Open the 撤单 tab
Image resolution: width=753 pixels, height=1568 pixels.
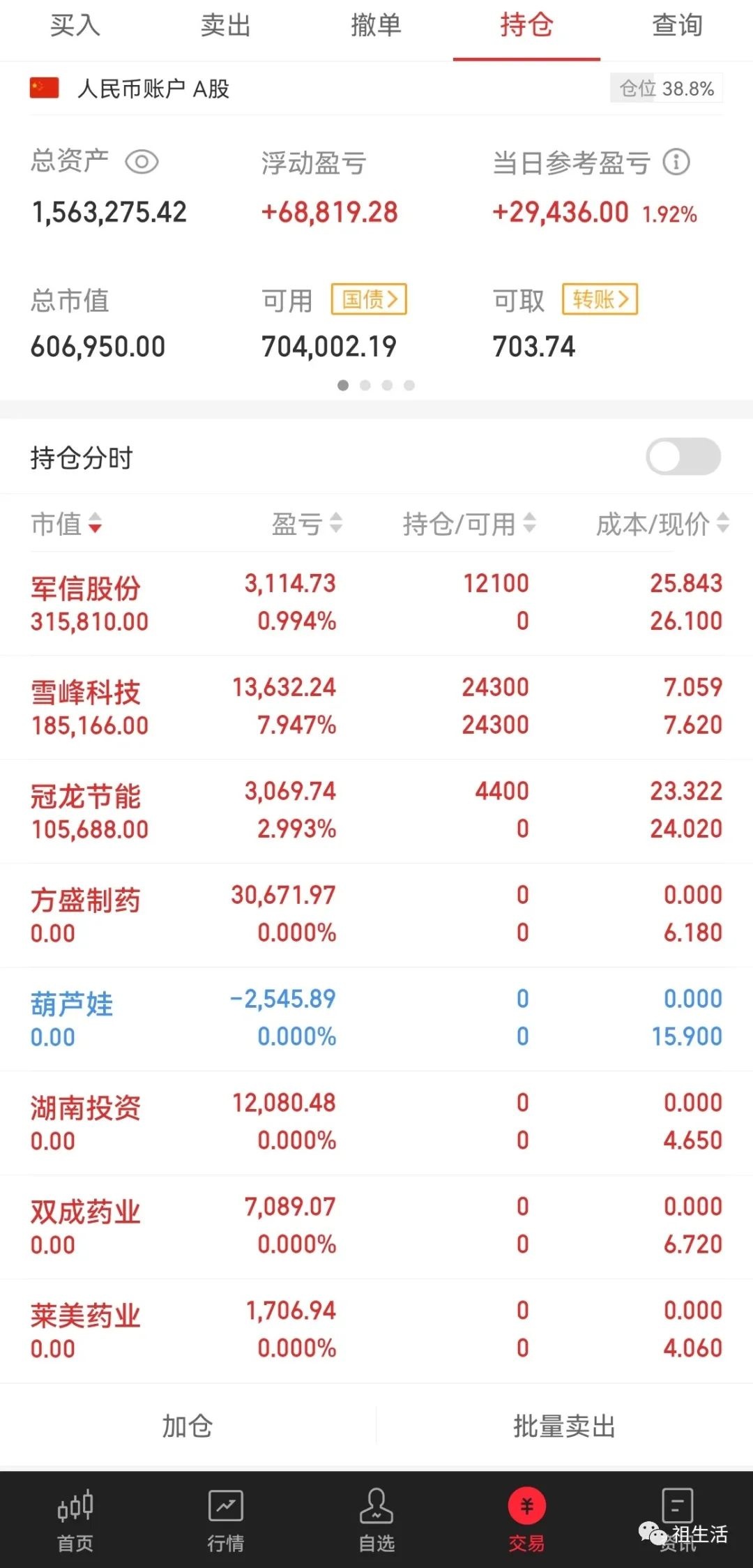(376, 26)
